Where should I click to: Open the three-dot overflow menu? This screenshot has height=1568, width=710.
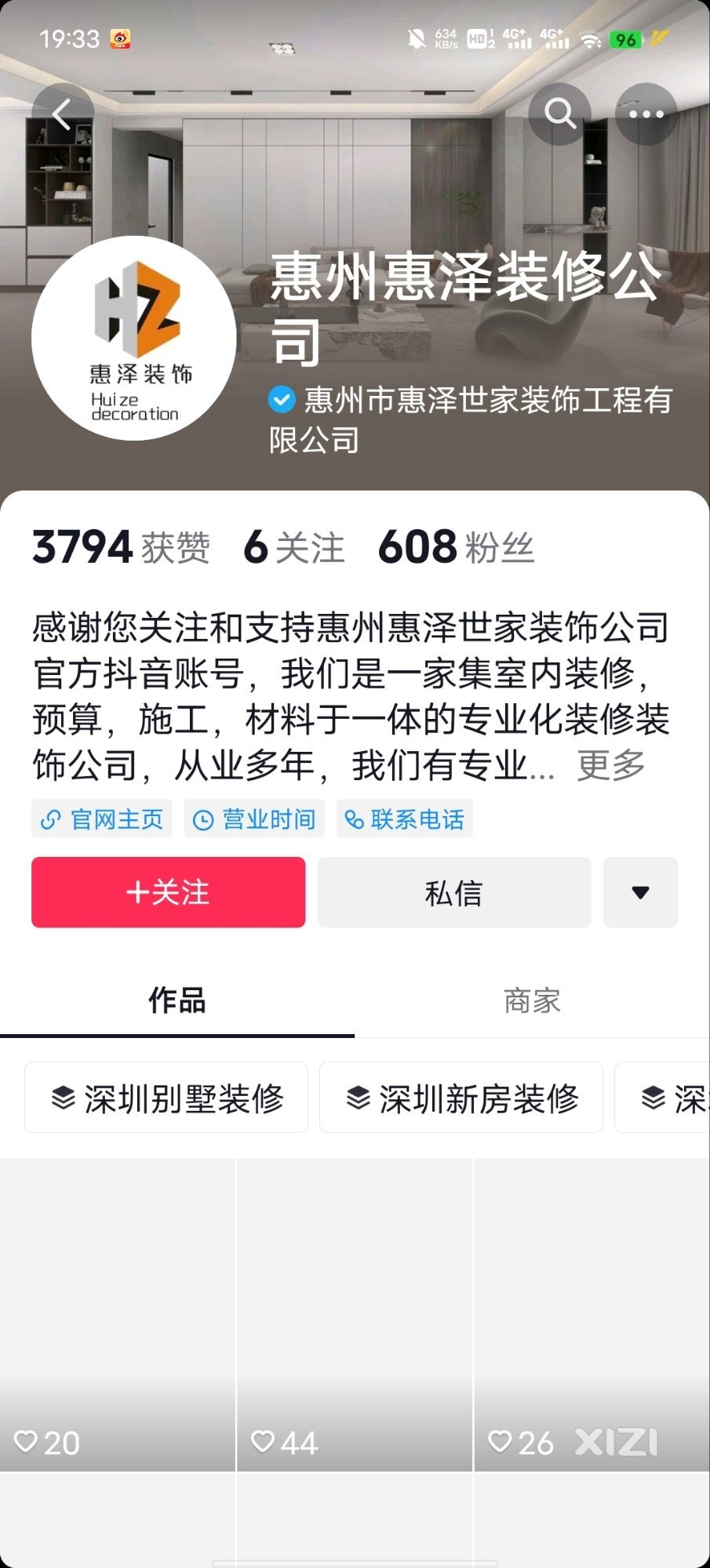point(646,114)
